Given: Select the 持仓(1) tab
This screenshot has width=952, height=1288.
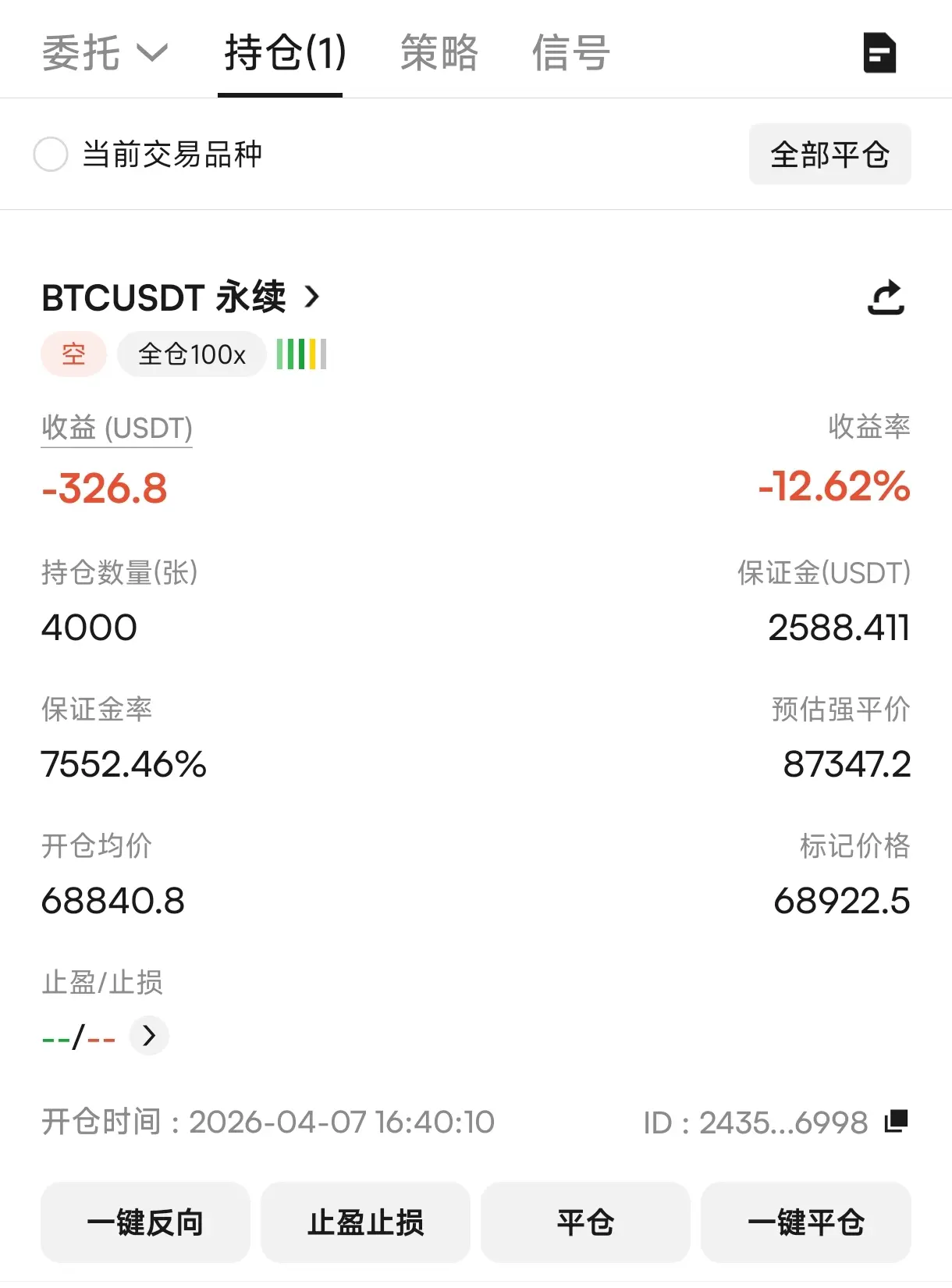Looking at the screenshot, I should pos(285,53).
